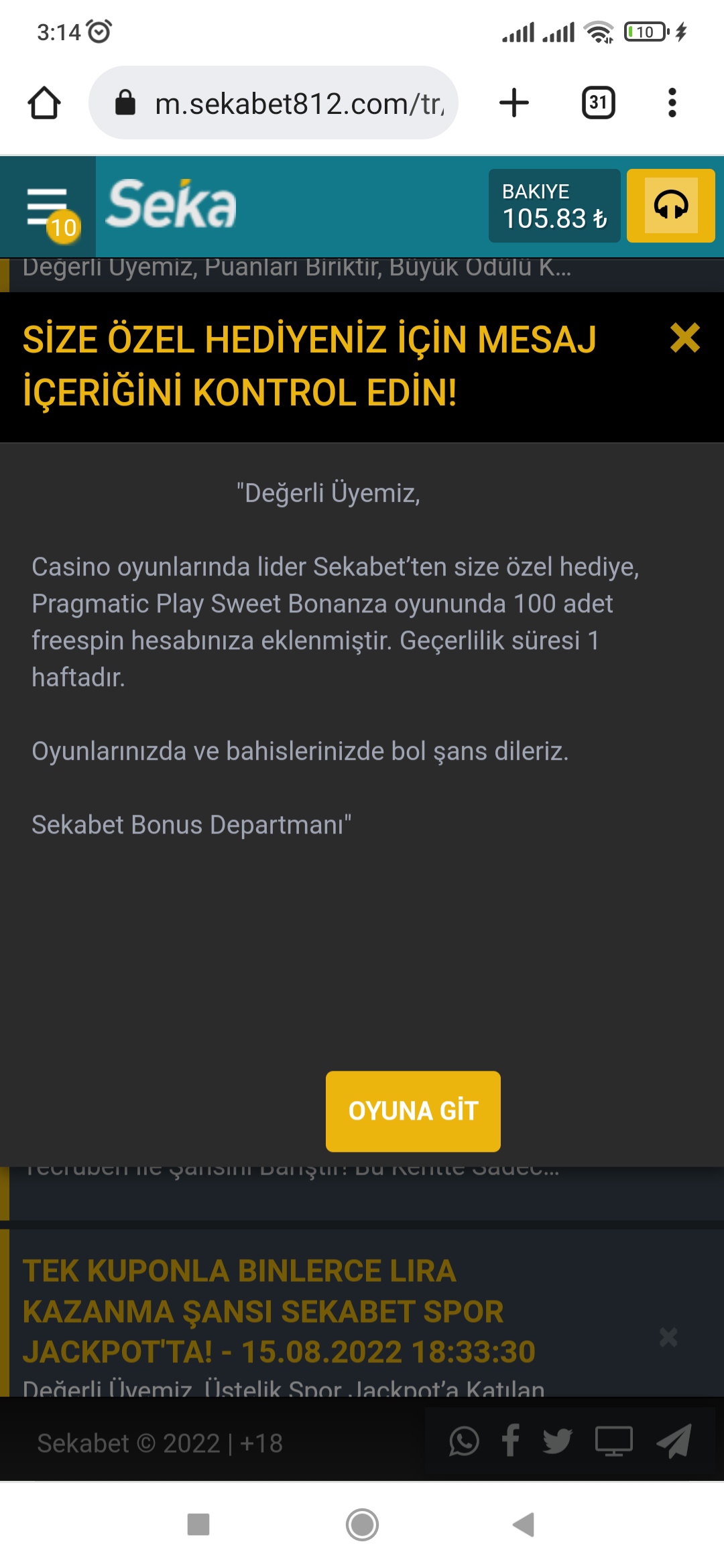Open the browser overflow menu

point(672,103)
